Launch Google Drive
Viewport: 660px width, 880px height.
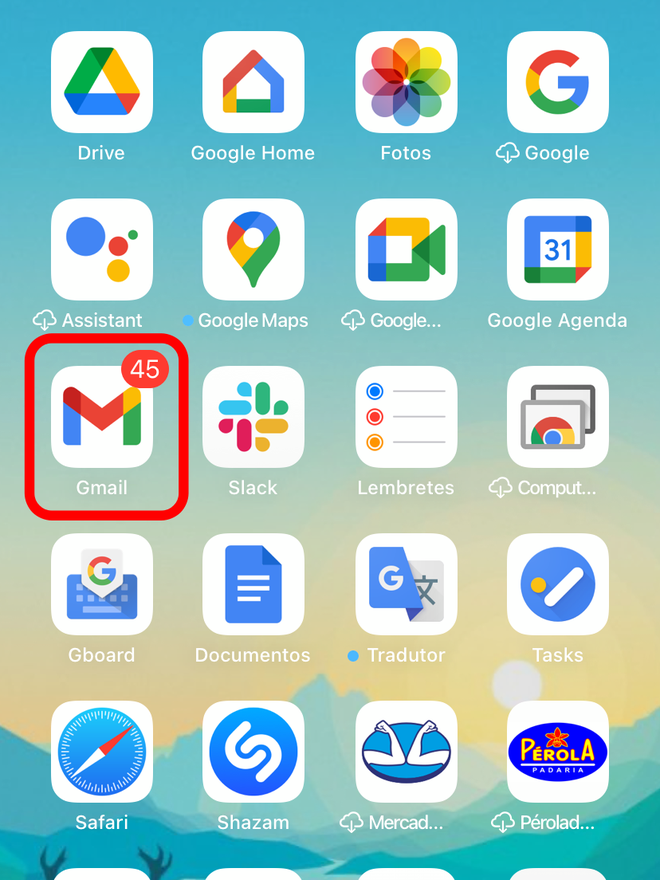tap(102, 82)
